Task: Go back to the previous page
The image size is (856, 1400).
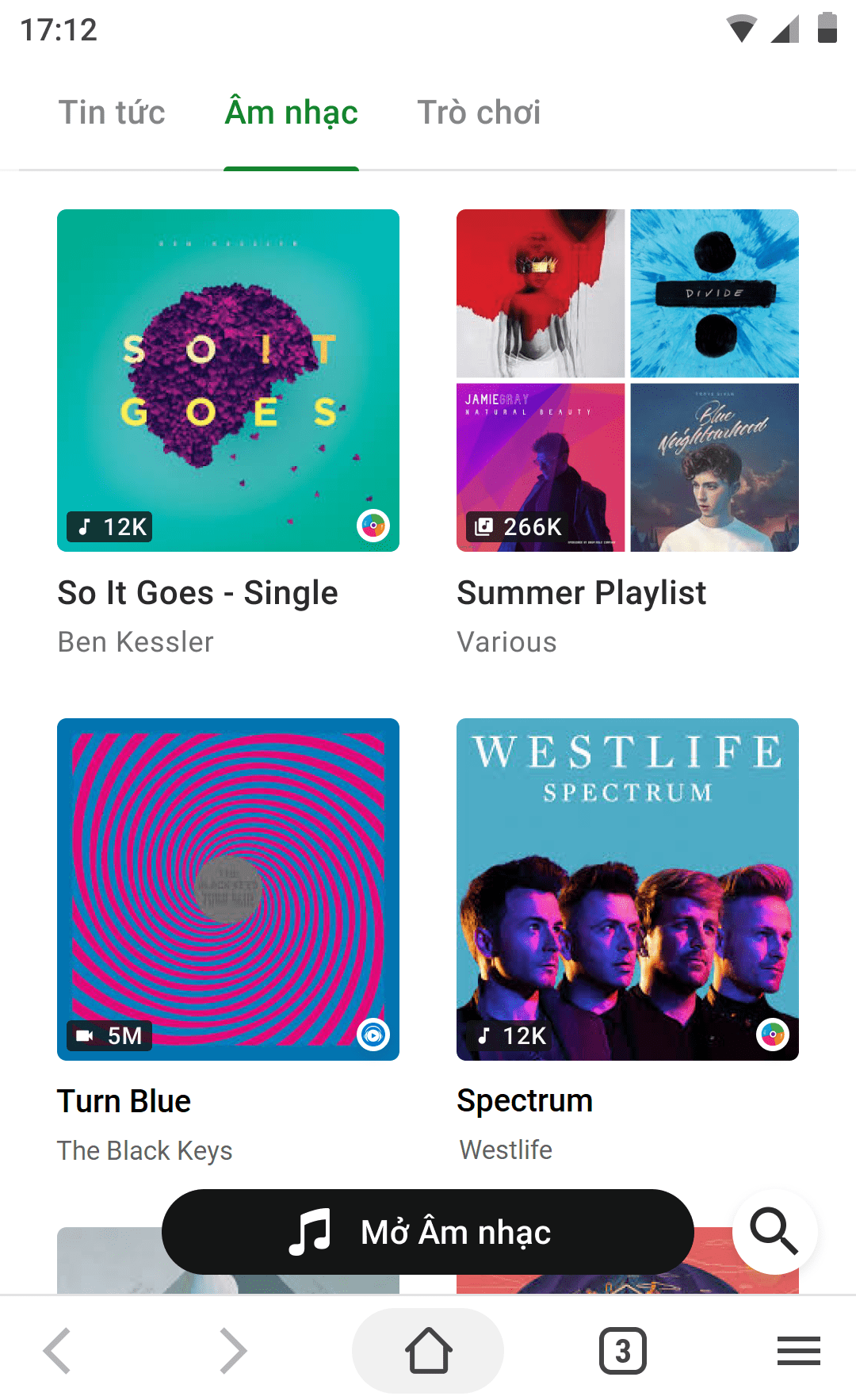Action: coord(57,1350)
